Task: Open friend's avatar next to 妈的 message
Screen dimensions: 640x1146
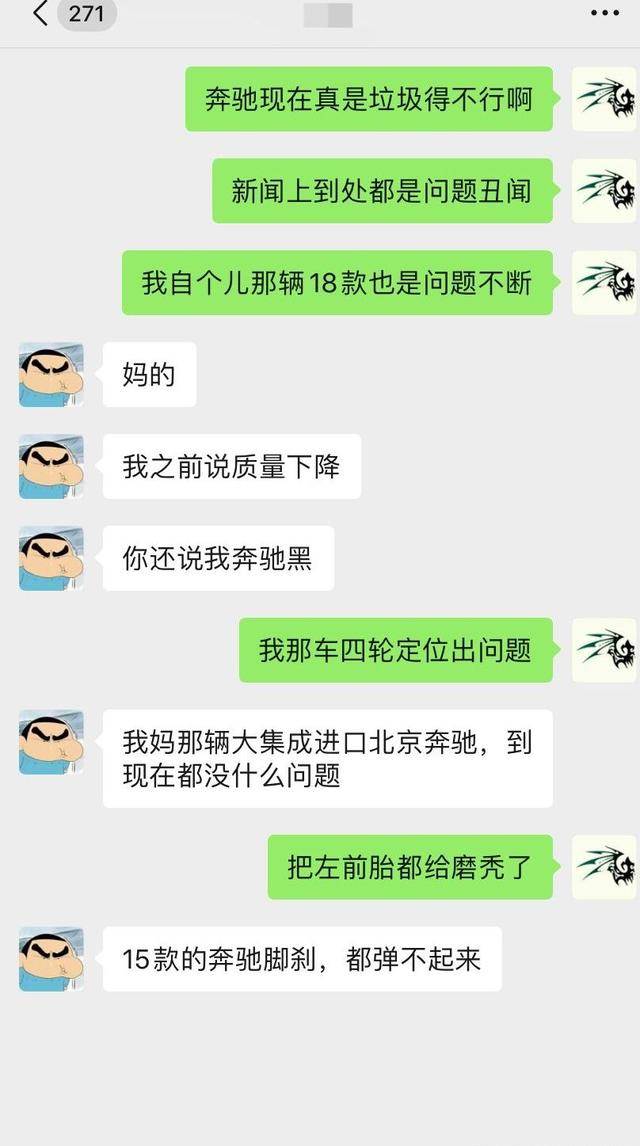Action: point(51,375)
